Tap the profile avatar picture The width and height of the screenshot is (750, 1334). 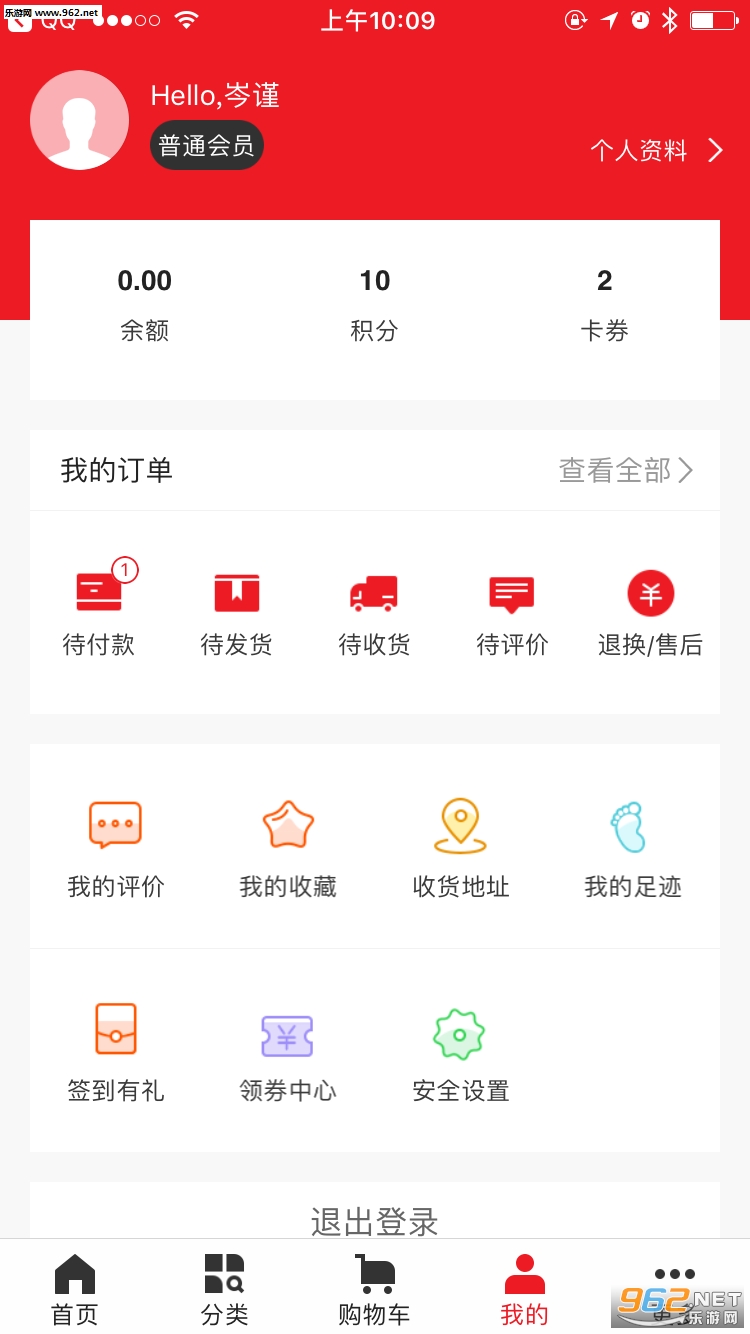tap(80, 120)
